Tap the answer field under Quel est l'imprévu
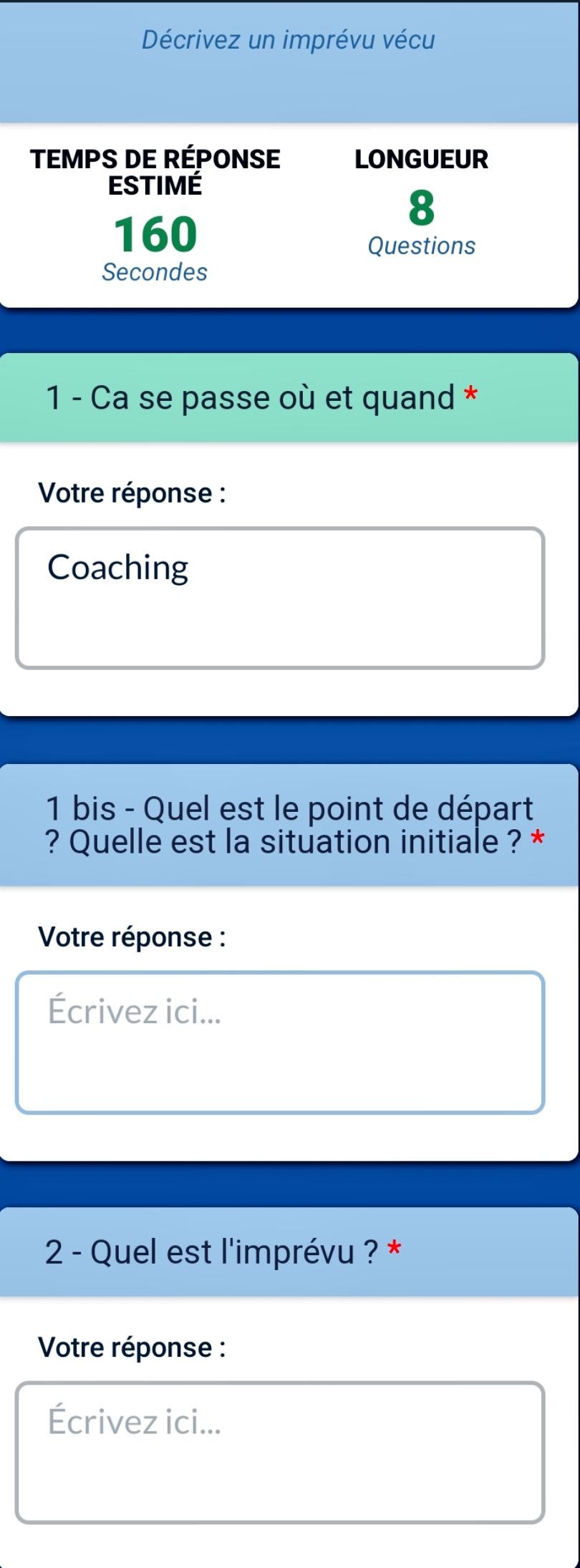Viewport: 580px width, 1568px height. 280,1452
